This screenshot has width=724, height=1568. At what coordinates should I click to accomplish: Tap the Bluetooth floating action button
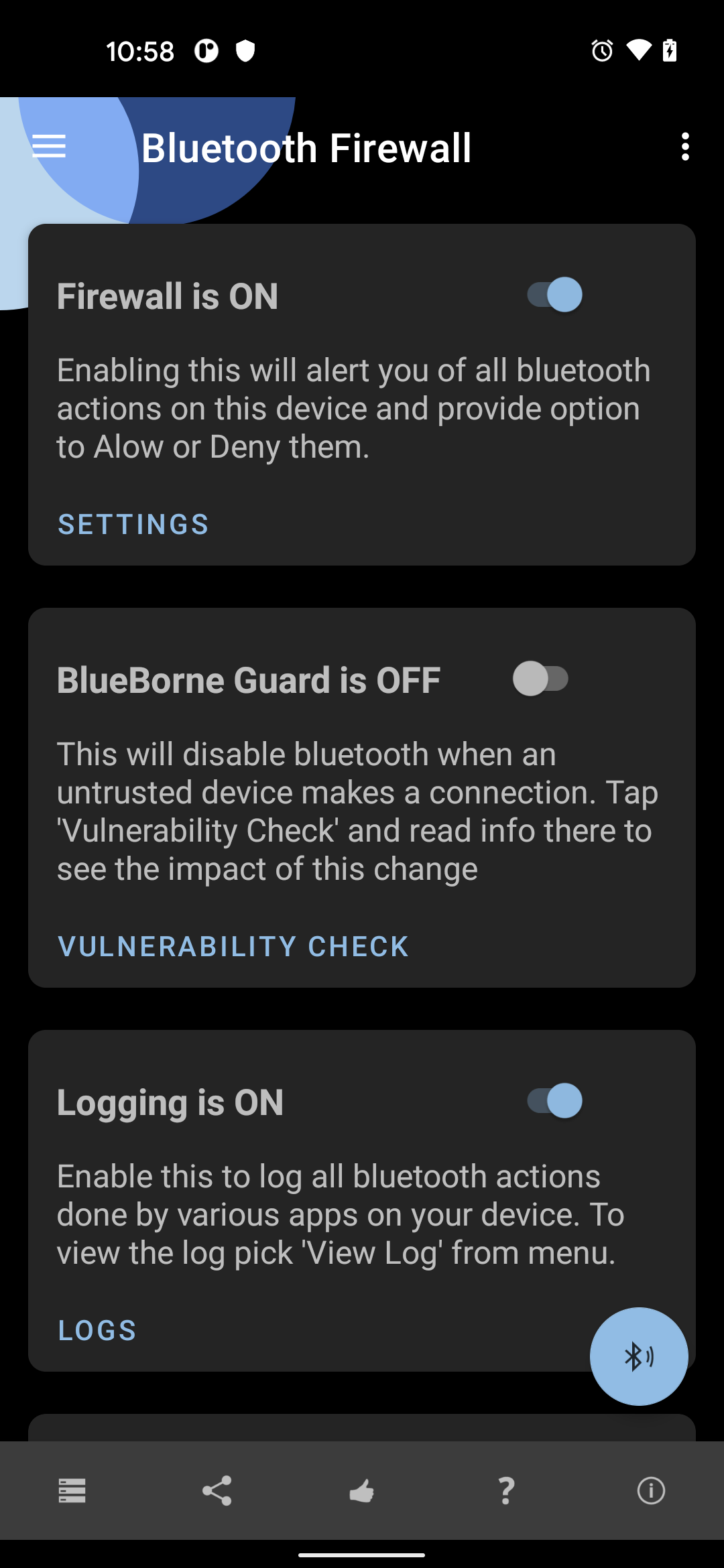pos(638,1355)
